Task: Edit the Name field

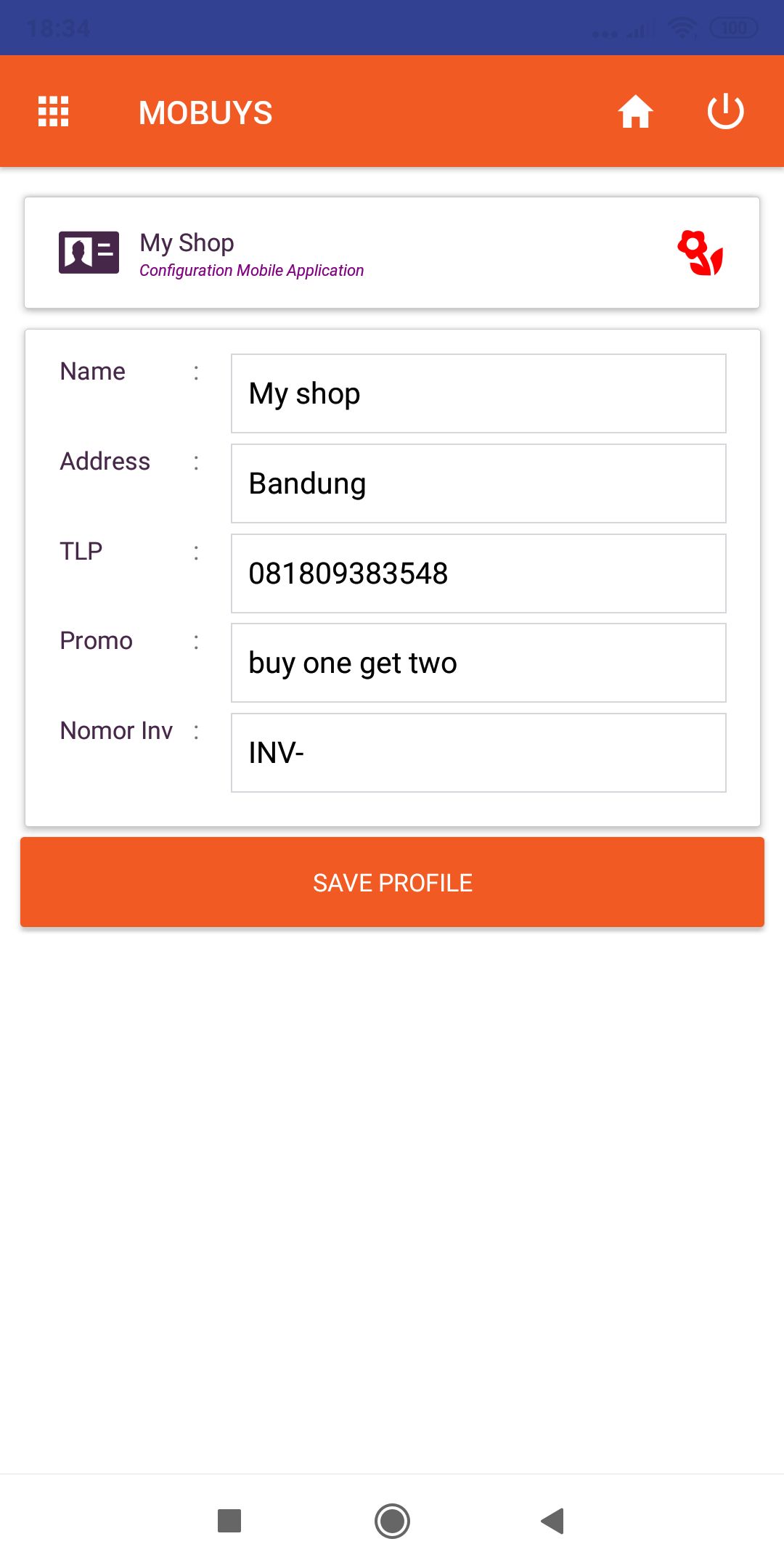Action: click(x=478, y=393)
